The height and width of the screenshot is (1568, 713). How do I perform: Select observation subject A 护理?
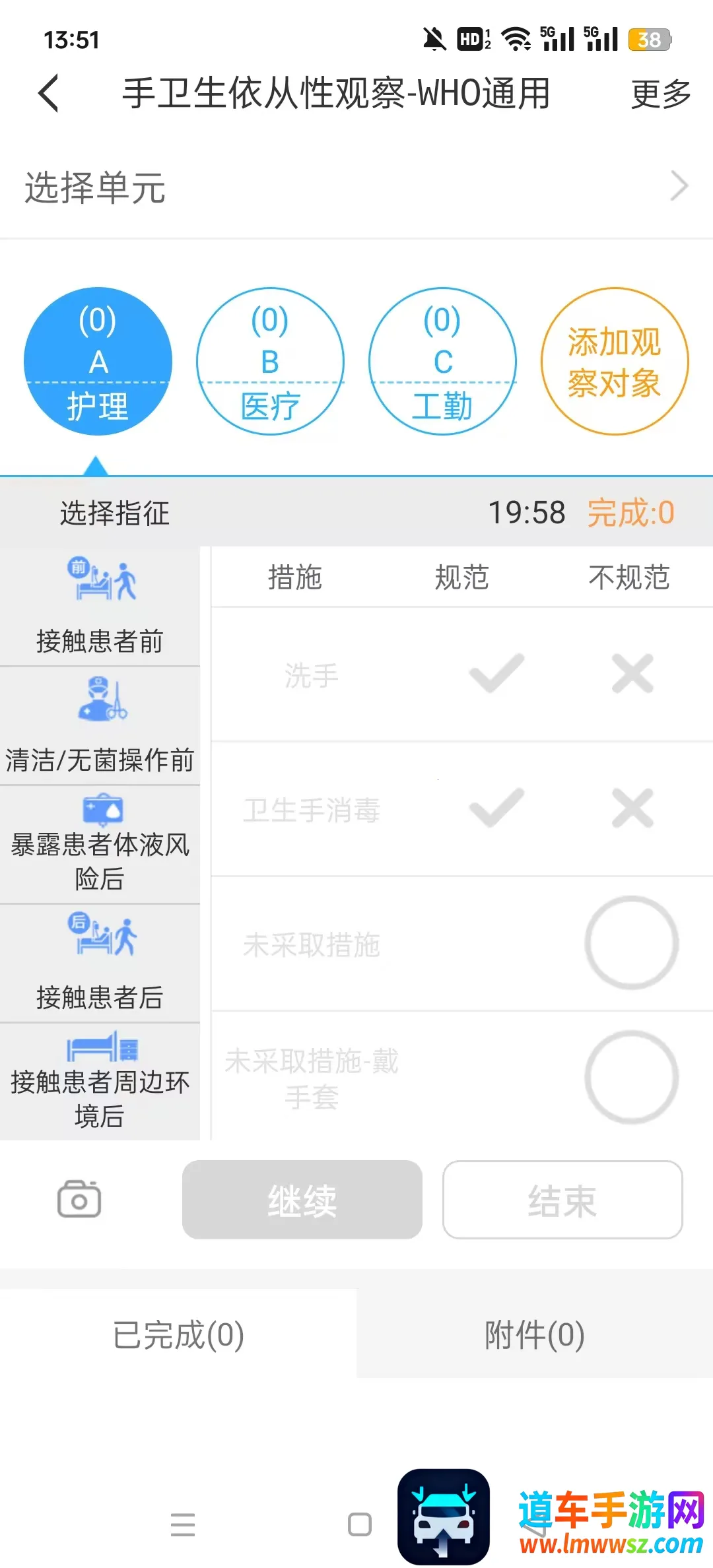tap(98, 361)
